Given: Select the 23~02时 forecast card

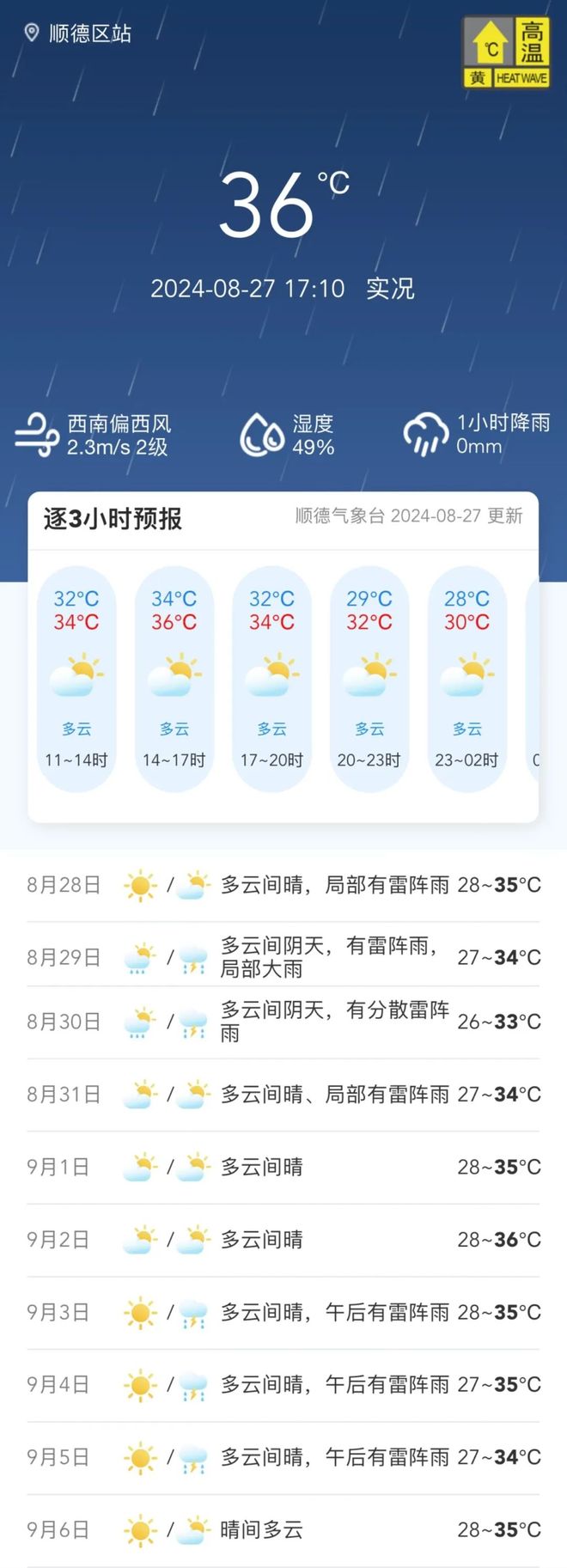Looking at the screenshot, I should click(466, 679).
